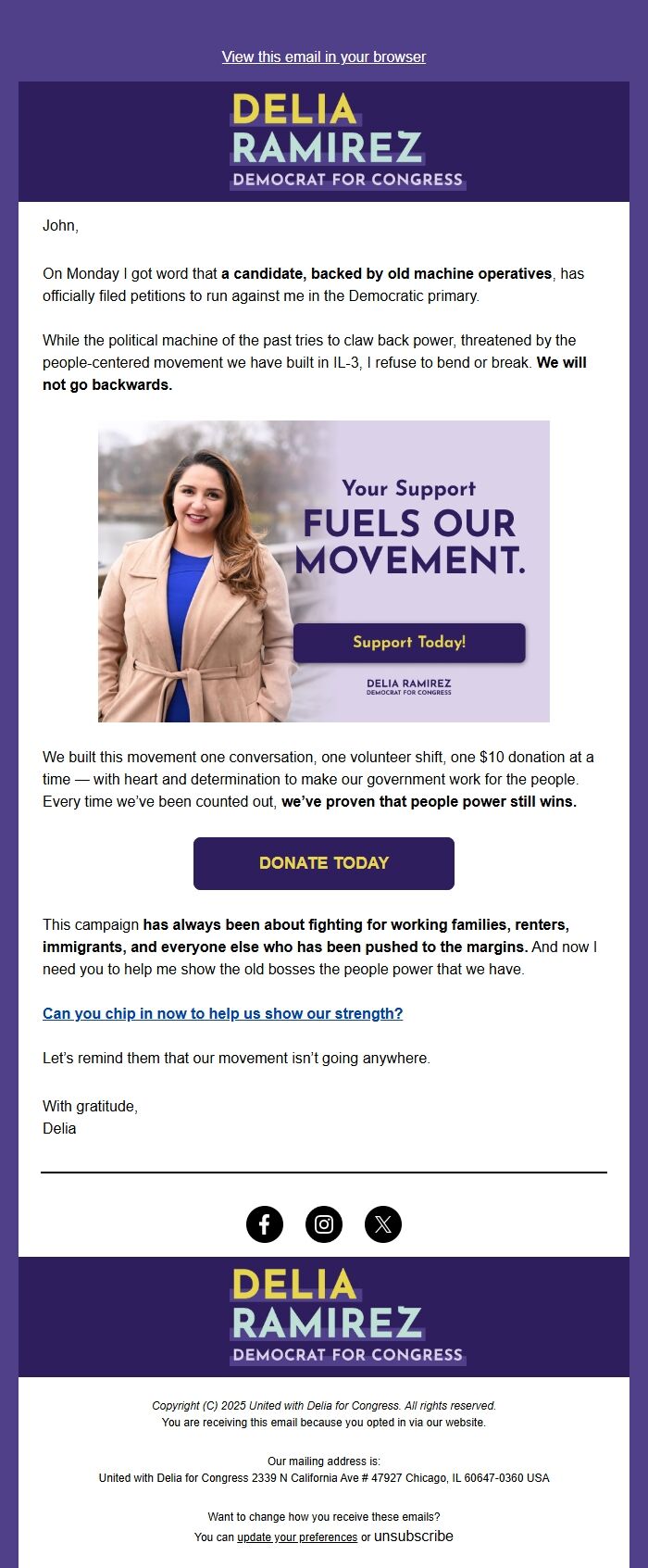Tap the unsubscribe link
648x1568 pixels.
coord(414,1537)
